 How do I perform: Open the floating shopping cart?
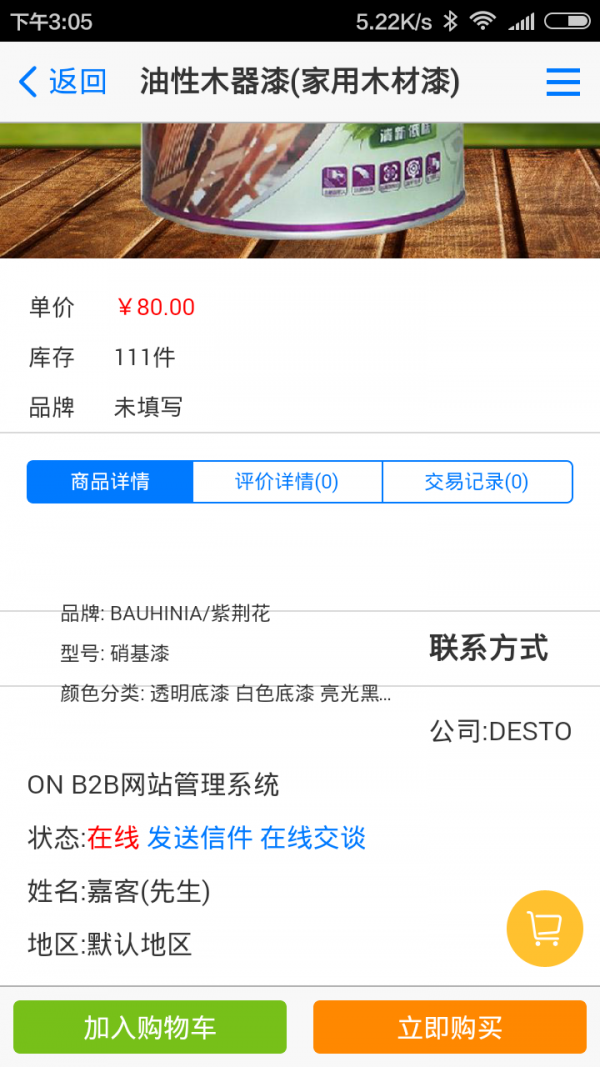click(x=544, y=929)
